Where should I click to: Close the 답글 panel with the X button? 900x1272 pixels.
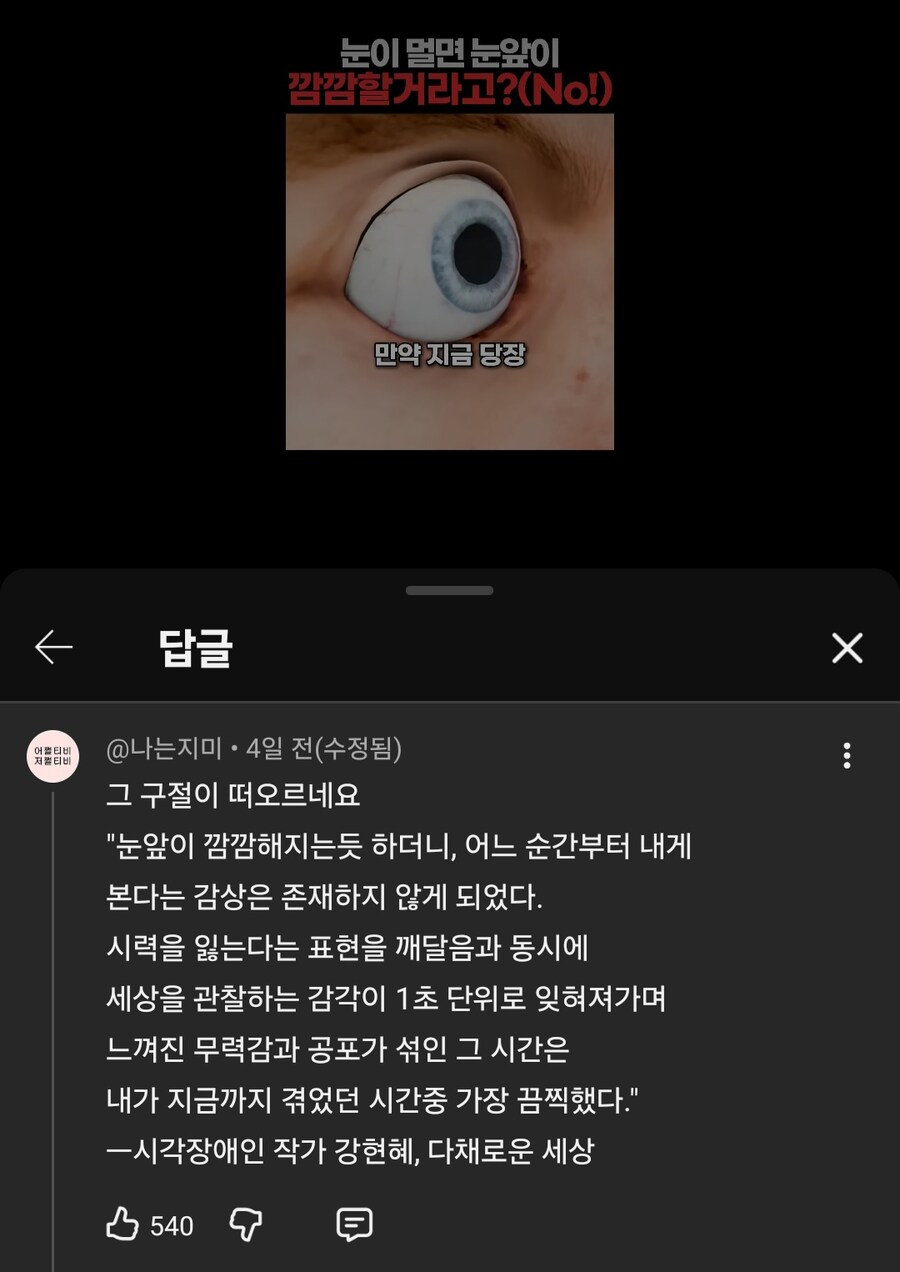coord(847,648)
